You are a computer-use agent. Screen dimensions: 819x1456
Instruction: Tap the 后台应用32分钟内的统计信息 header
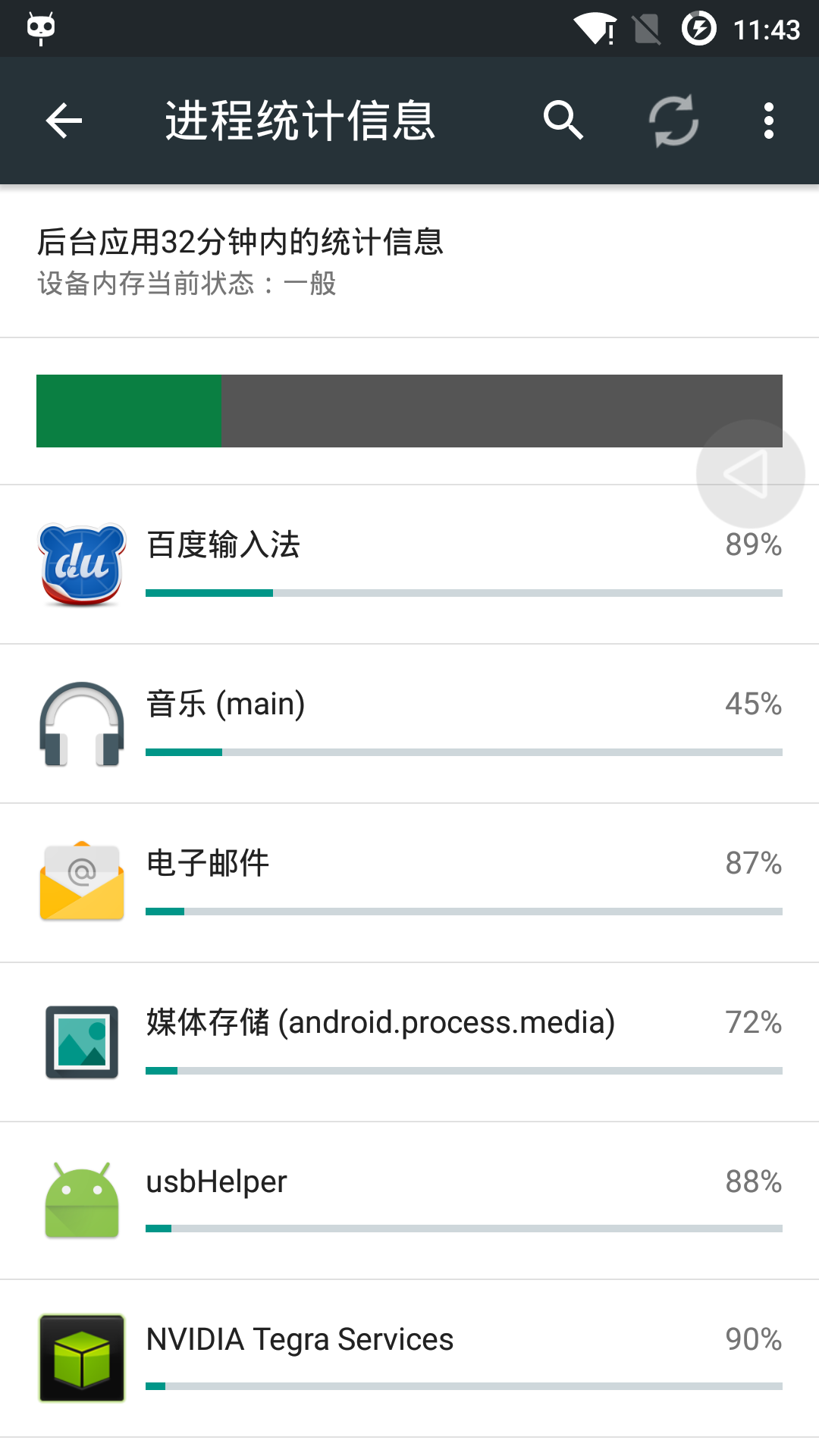[242, 240]
